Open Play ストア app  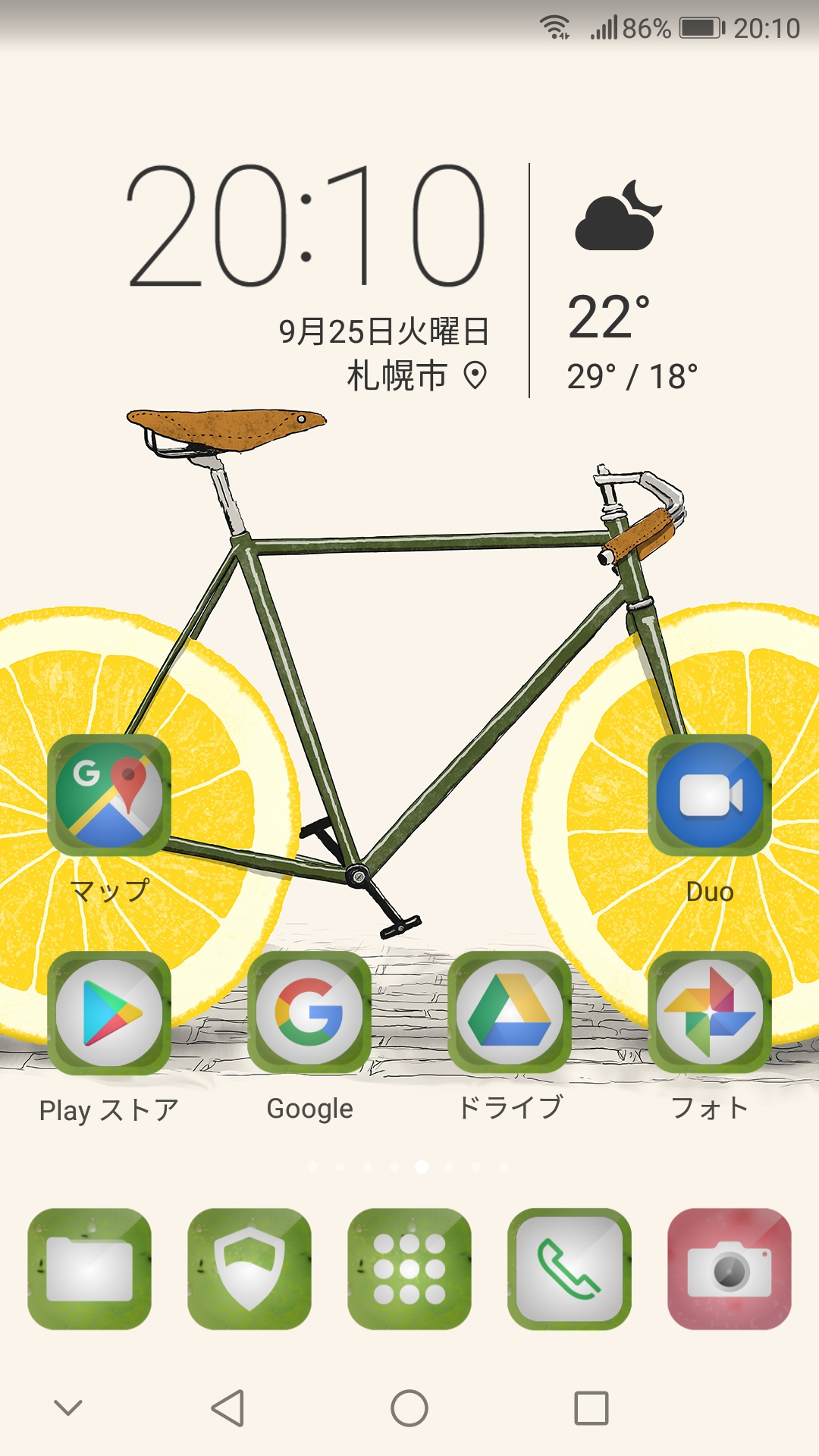tap(109, 1013)
